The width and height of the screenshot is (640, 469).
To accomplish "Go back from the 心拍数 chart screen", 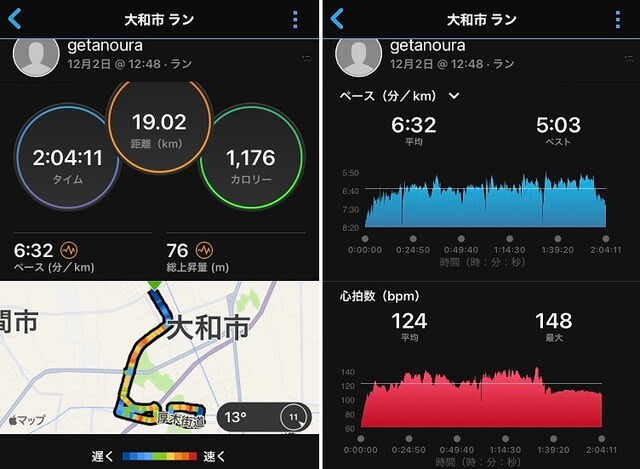I will tap(337, 19).
